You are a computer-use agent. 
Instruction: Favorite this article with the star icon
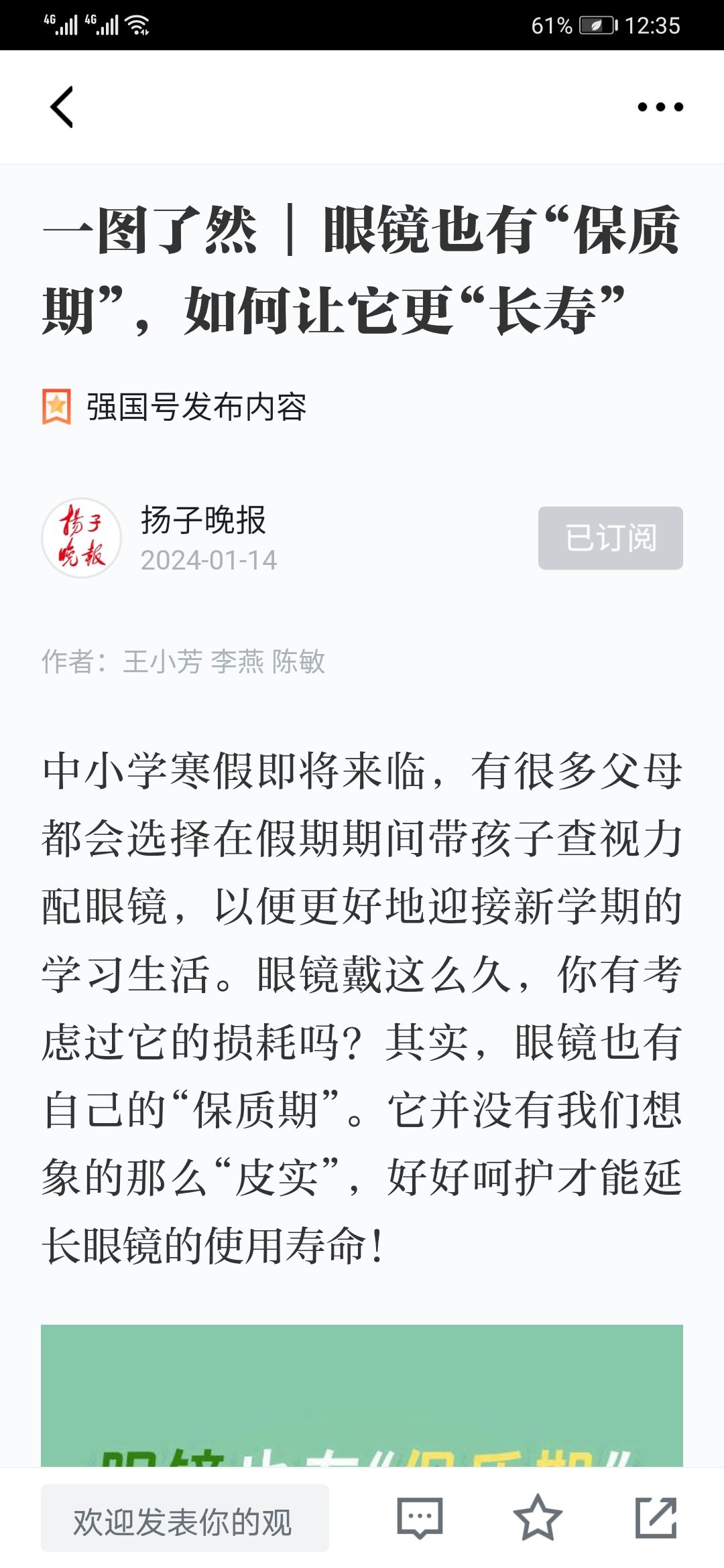[x=538, y=1518]
